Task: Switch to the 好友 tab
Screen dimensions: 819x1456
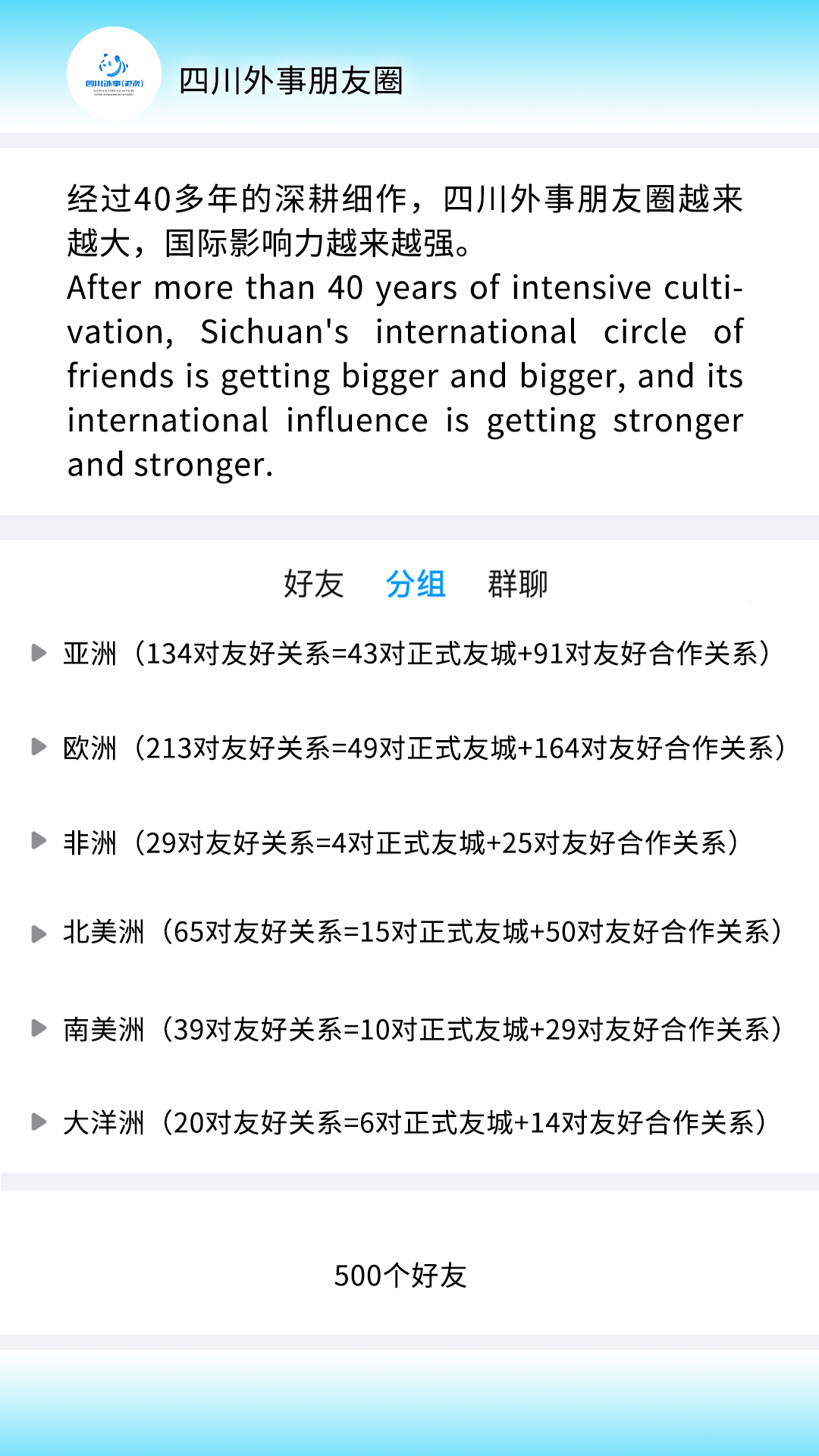Action: (x=313, y=584)
